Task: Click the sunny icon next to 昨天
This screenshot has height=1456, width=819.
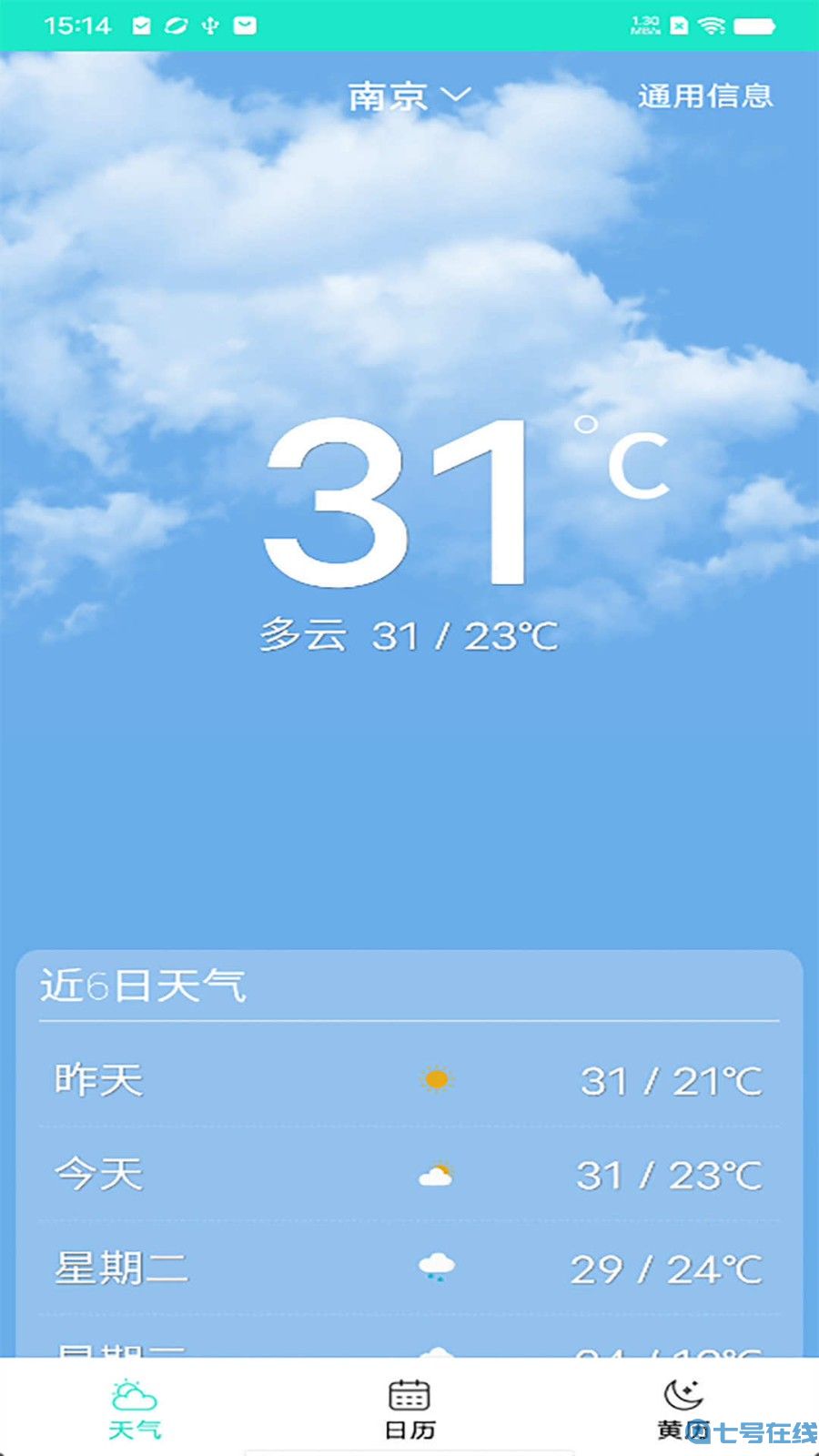Action: [437, 1079]
